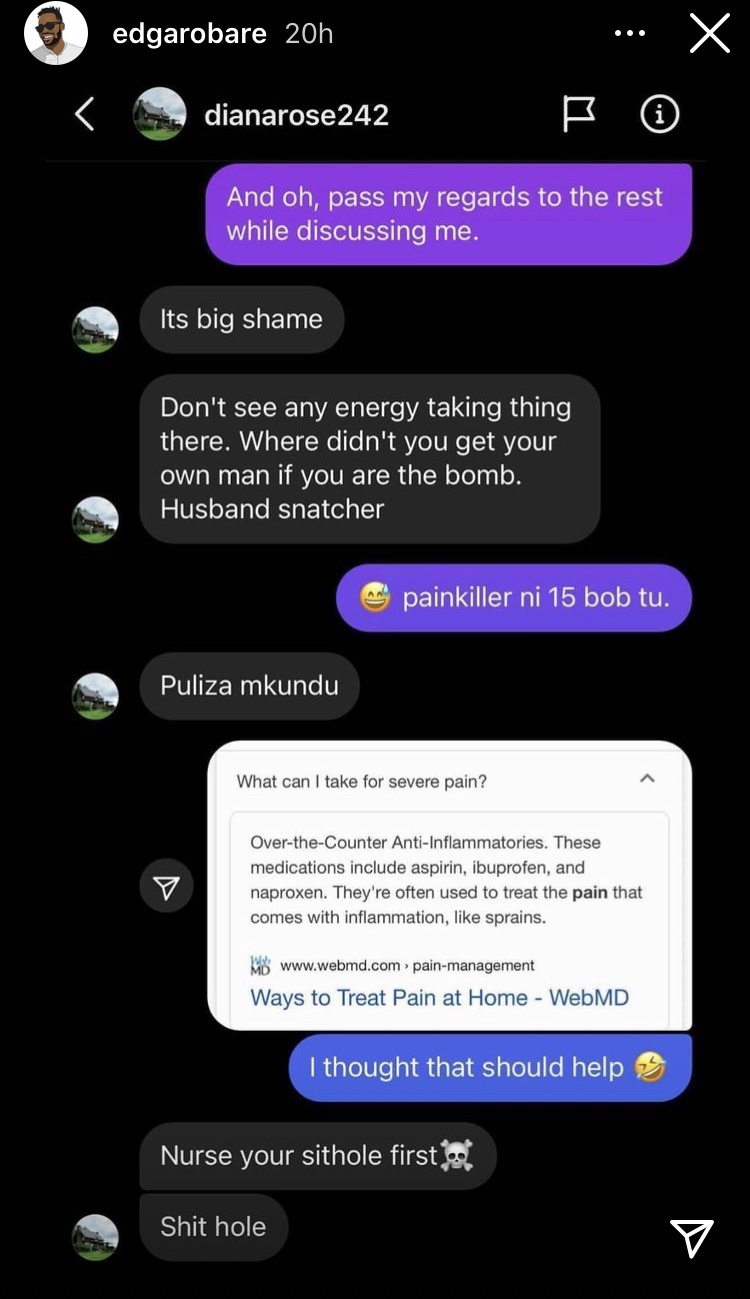Open edgarobare's profile picture
The image size is (750, 1299).
pyautogui.click(x=55, y=35)
